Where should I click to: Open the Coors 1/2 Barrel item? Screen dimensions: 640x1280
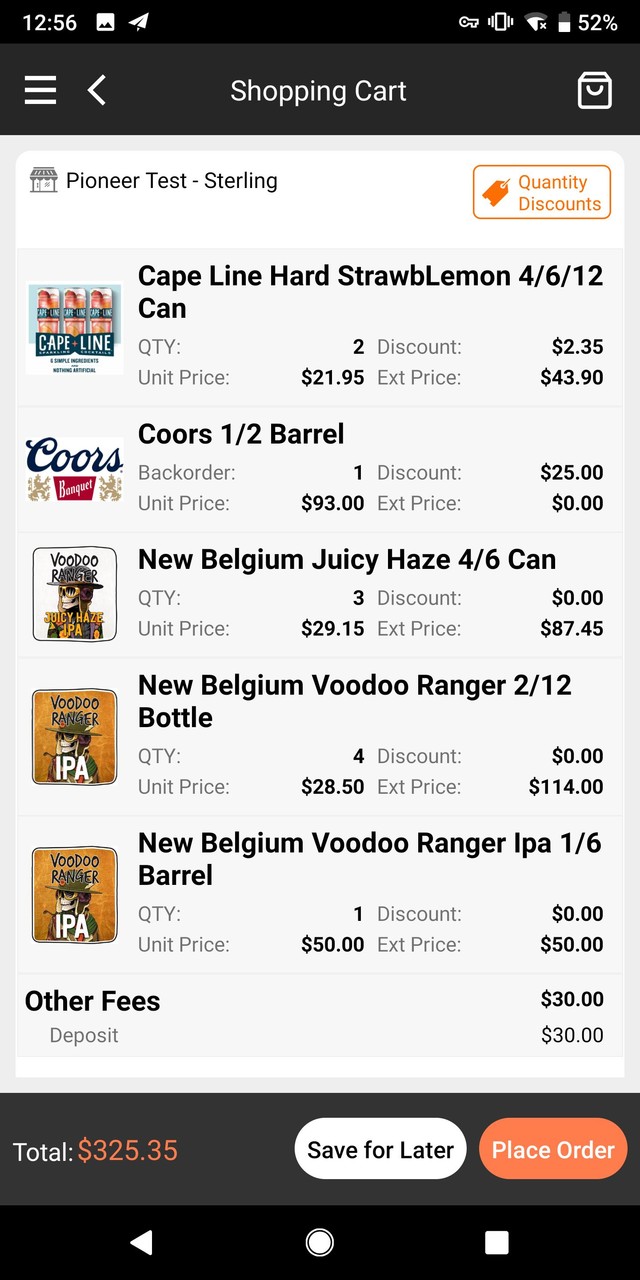pos(241,434)
